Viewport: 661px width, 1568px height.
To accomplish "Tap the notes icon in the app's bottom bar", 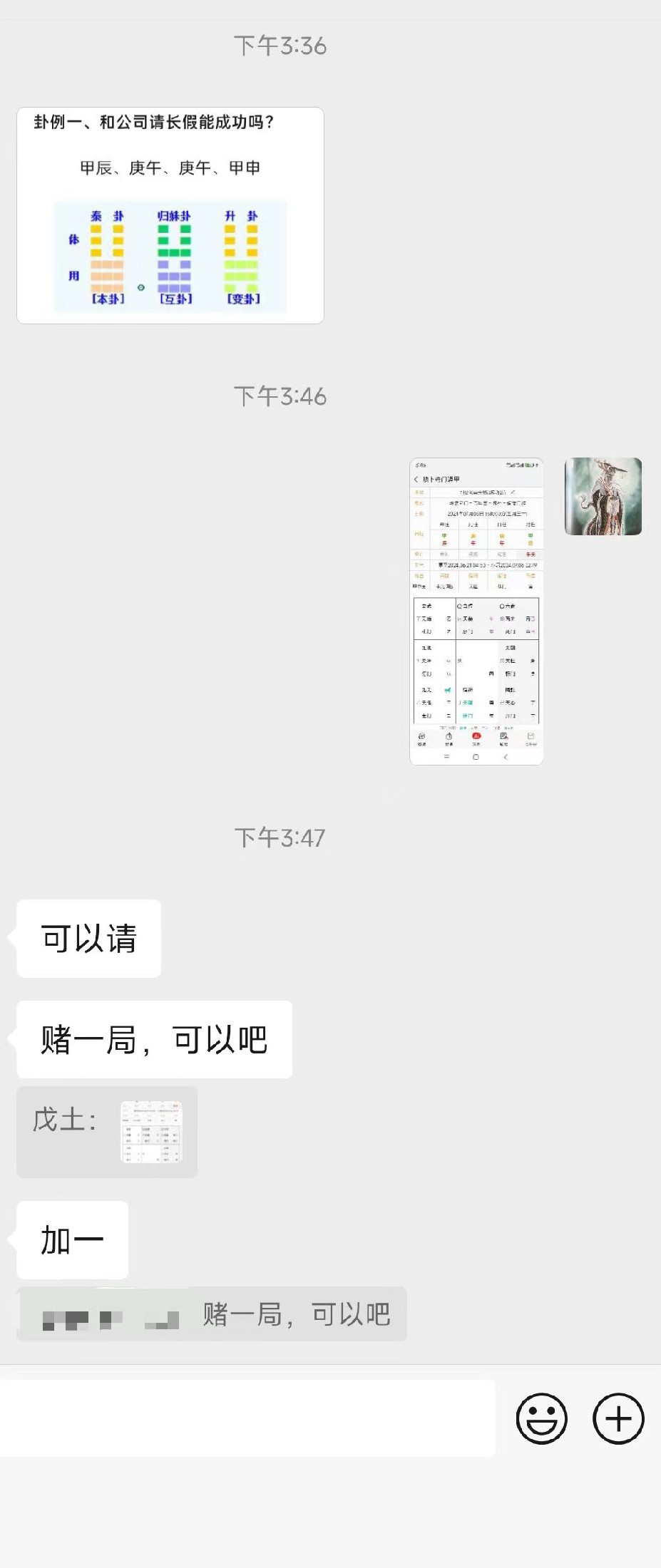I will [503, 736].
